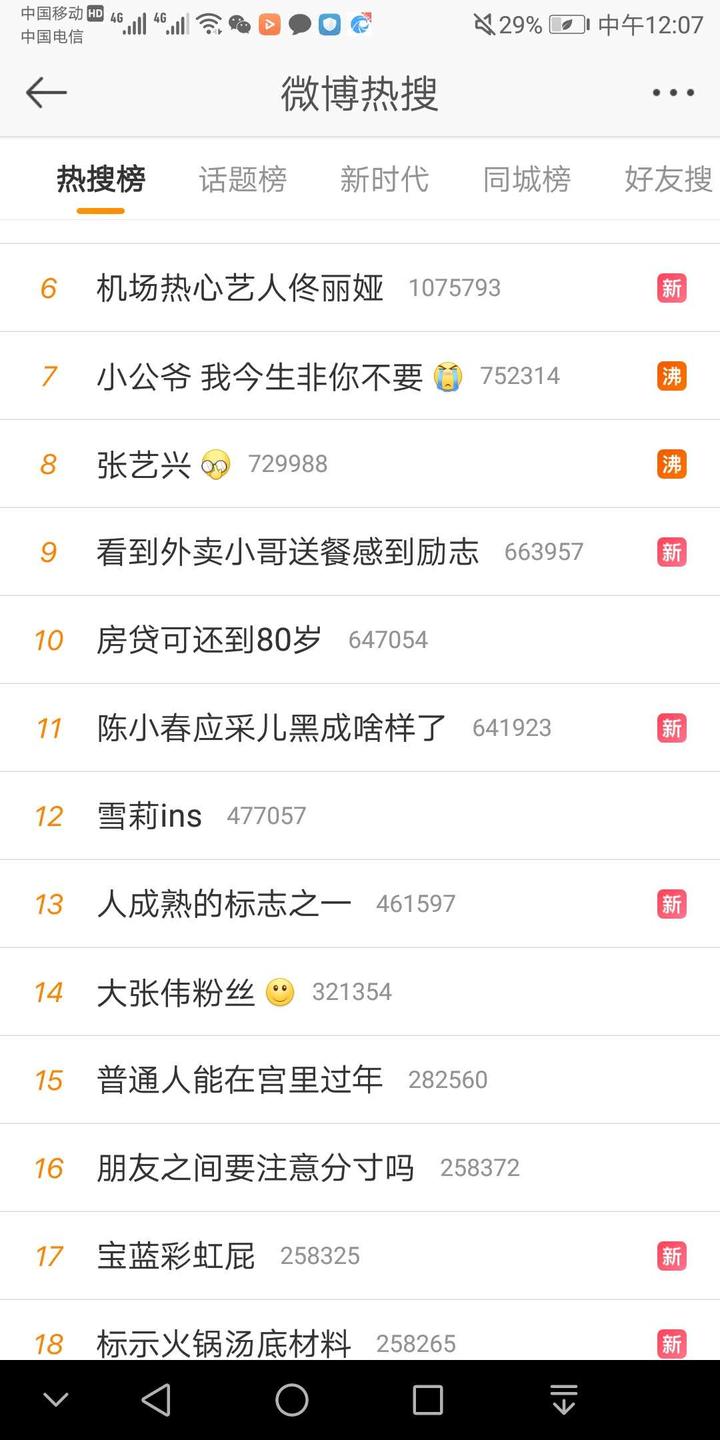Open the 好友搜 tab
The image size is (720, 1440).
tap(668, 179)
